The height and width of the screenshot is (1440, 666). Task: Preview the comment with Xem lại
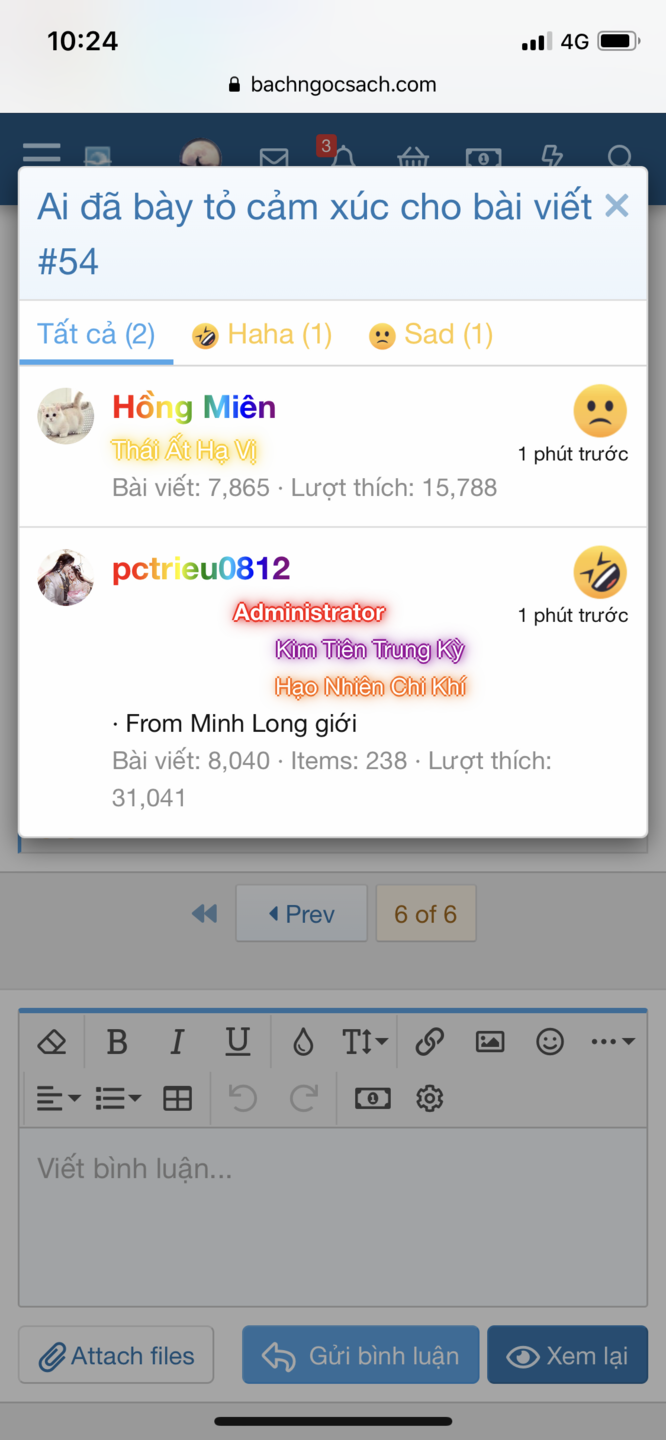click(567, 1356)
